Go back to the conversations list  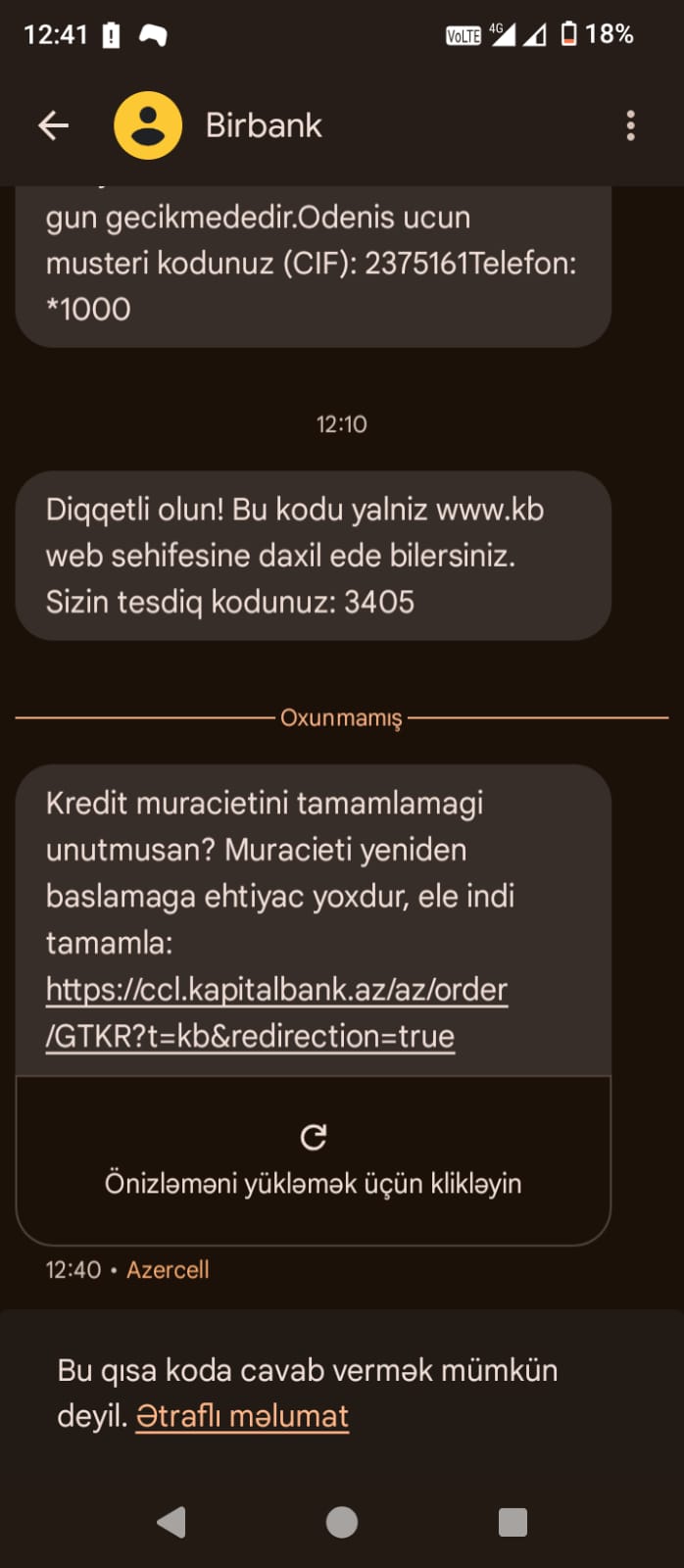pos(53,125)
